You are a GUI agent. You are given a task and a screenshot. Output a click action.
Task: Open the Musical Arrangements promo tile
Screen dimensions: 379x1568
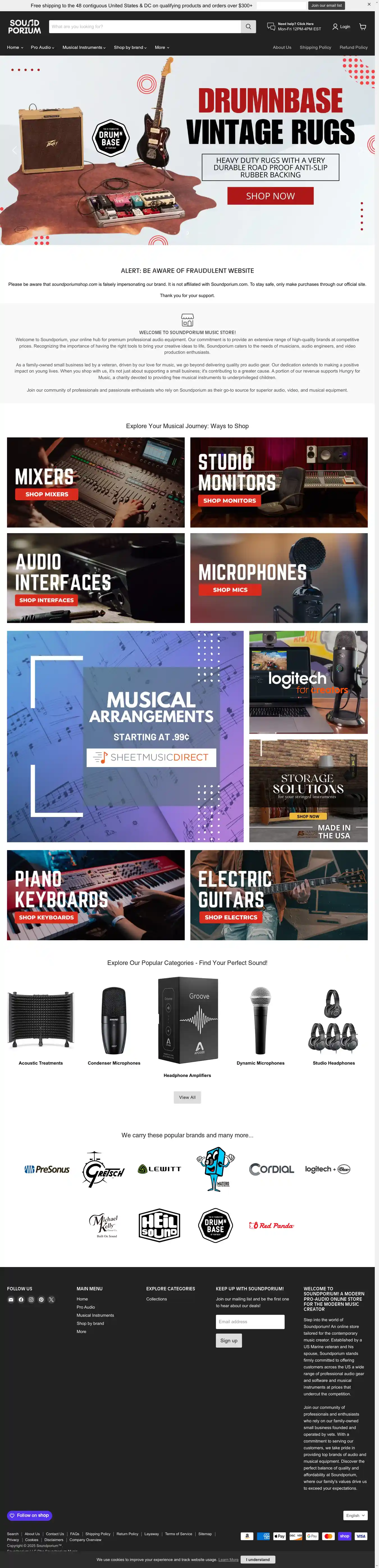point(125,736)
